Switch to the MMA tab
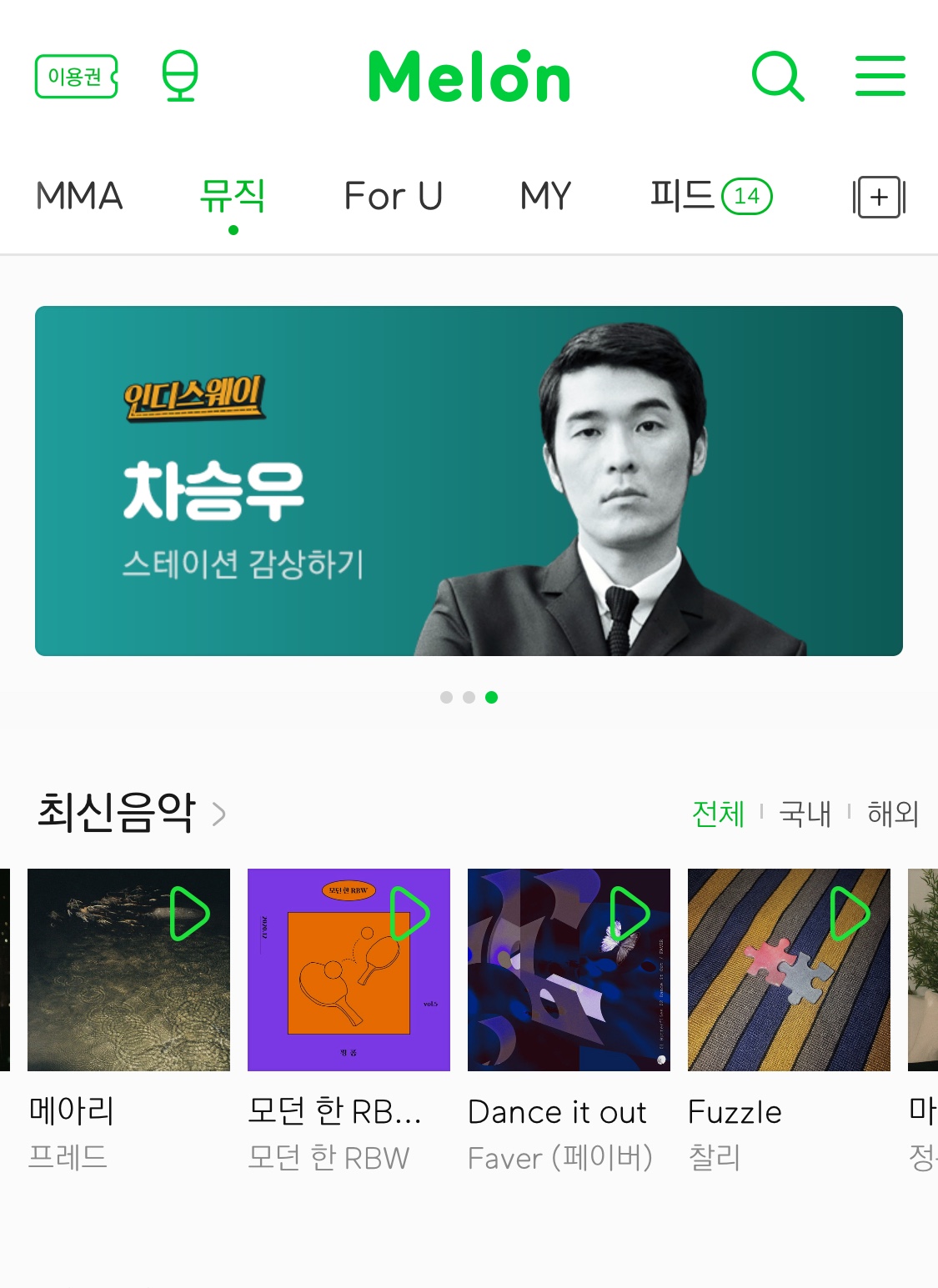Image resolution: width=938 pixels, height=1288 pixels. tap(79, 197)
